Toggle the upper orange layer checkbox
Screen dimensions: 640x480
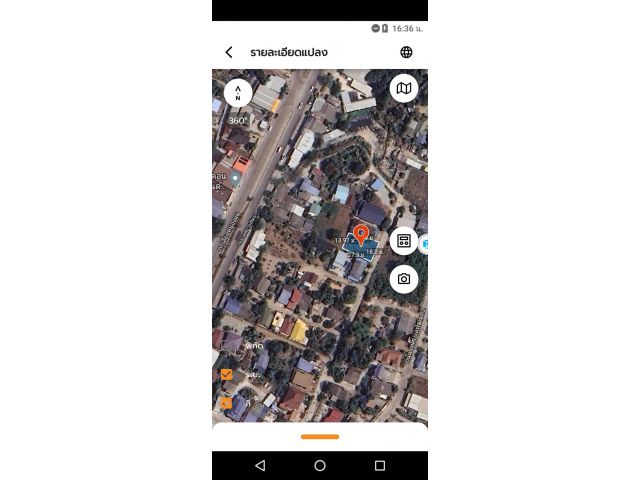[227, 374]
